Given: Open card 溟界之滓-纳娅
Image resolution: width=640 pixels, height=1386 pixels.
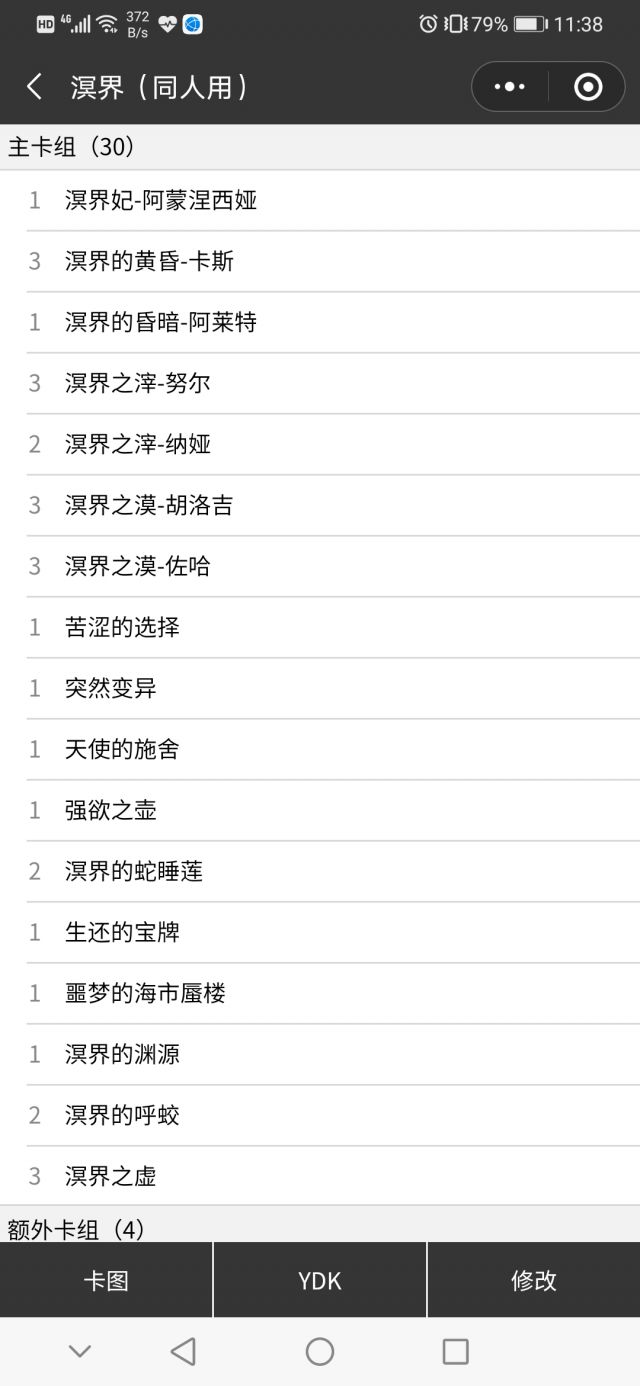Looking at the screenshot, I should point(138,444).
